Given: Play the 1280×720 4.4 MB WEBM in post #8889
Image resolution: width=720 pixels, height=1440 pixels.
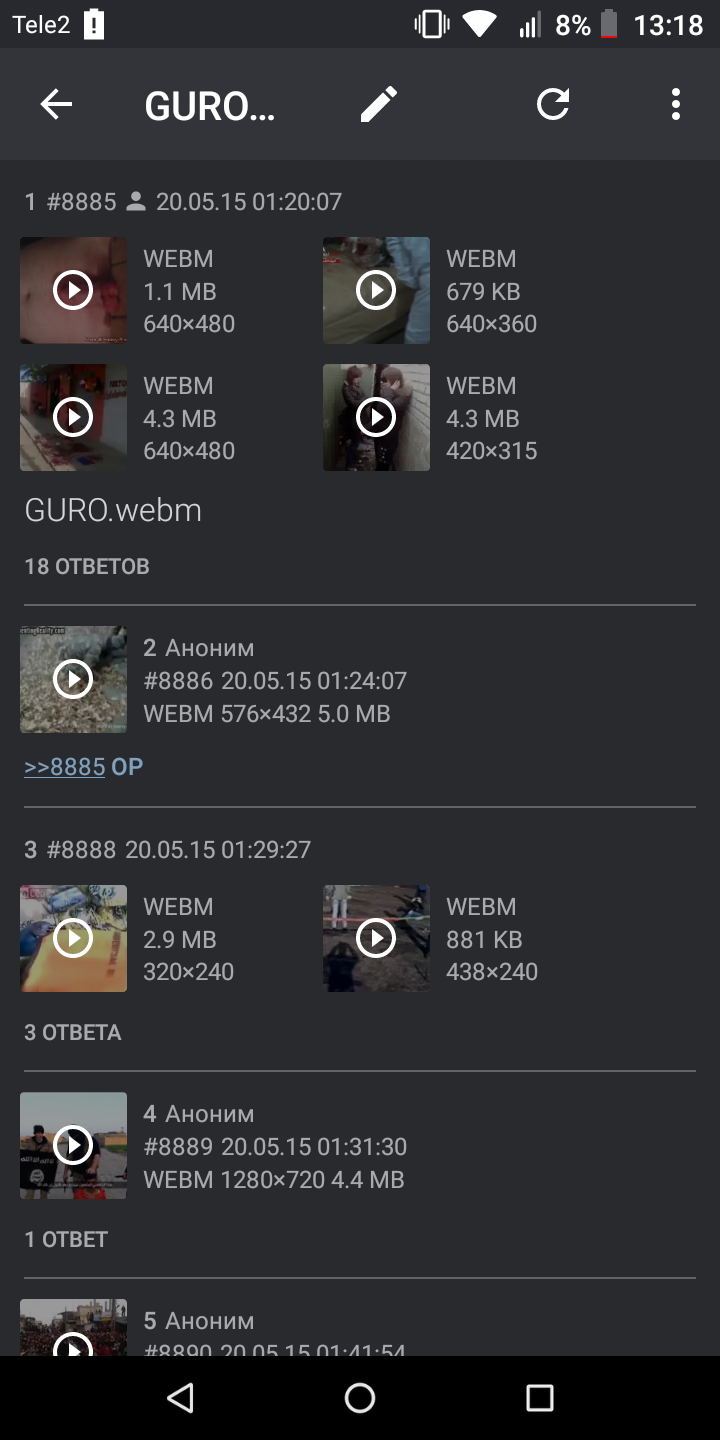Looking at the screenshot, I should click(73, 1145).
